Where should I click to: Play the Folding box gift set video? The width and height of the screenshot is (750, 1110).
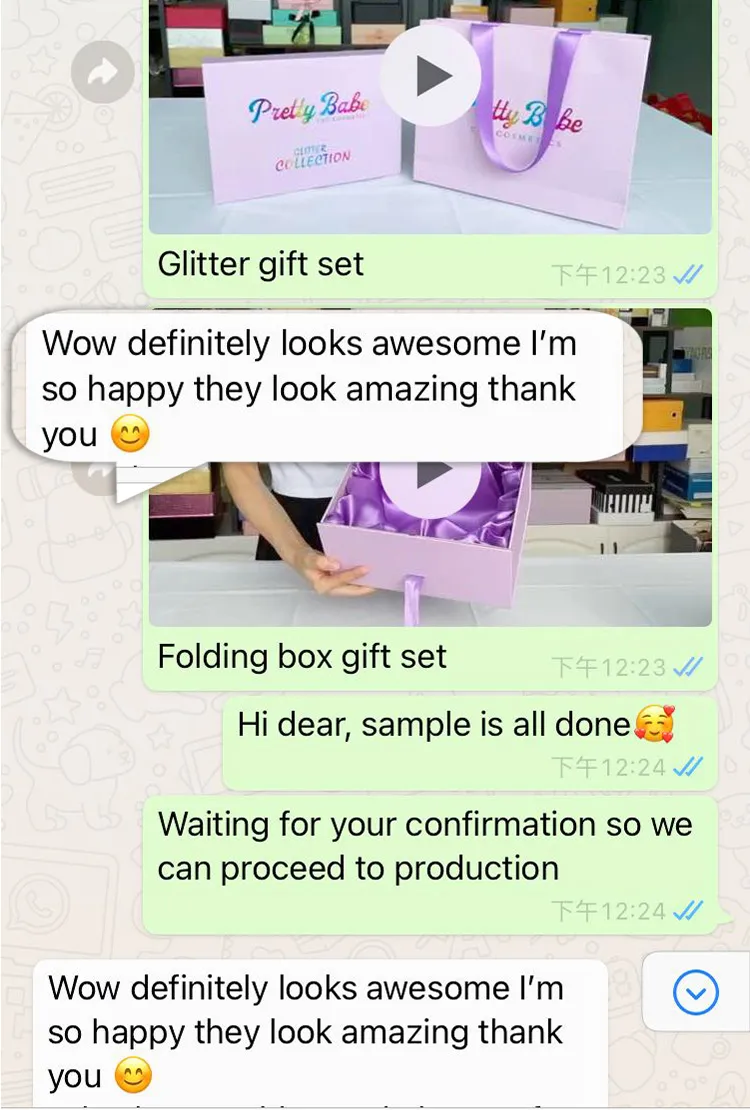(x=431, y=473)
